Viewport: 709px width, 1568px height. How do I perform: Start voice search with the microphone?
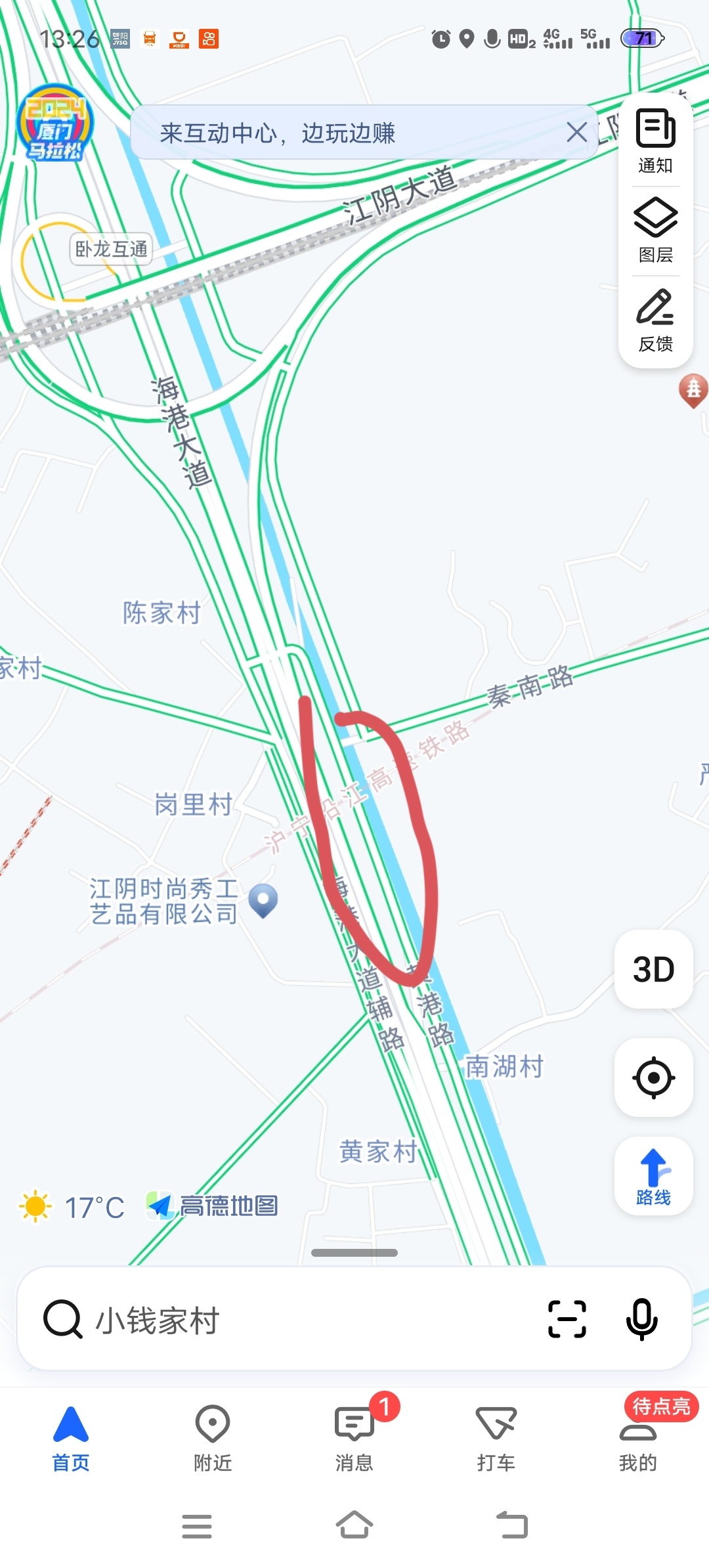(641, 1319)
